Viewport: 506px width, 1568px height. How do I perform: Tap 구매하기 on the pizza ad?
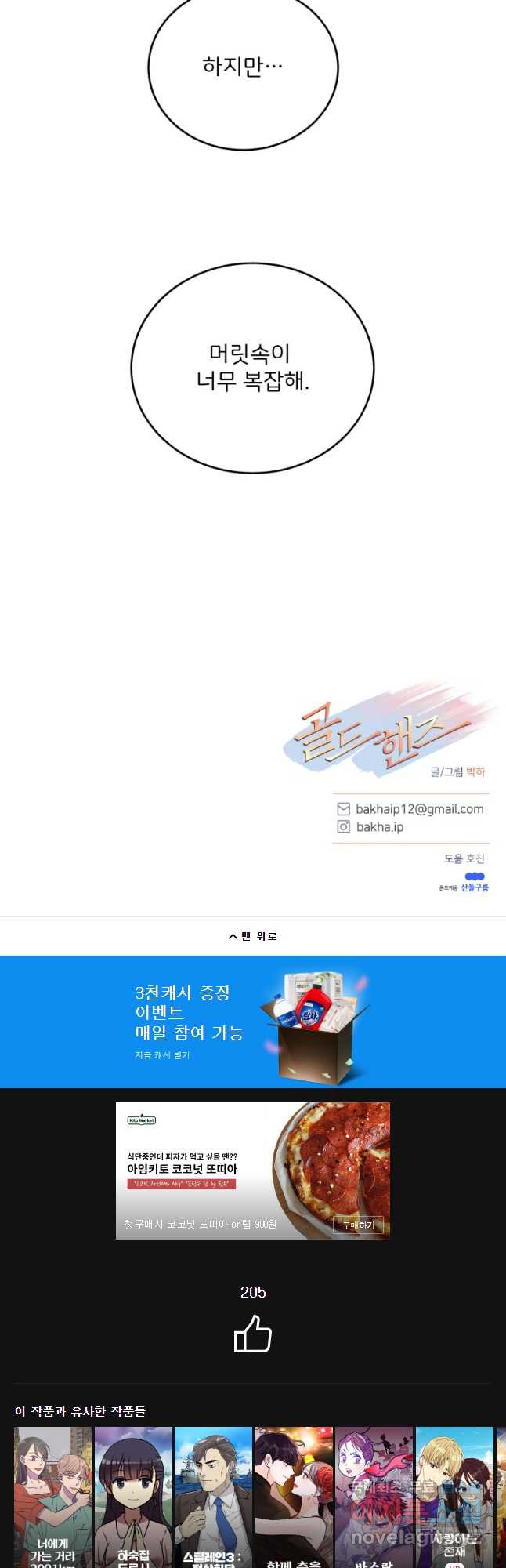click(x=358, y=1225)
